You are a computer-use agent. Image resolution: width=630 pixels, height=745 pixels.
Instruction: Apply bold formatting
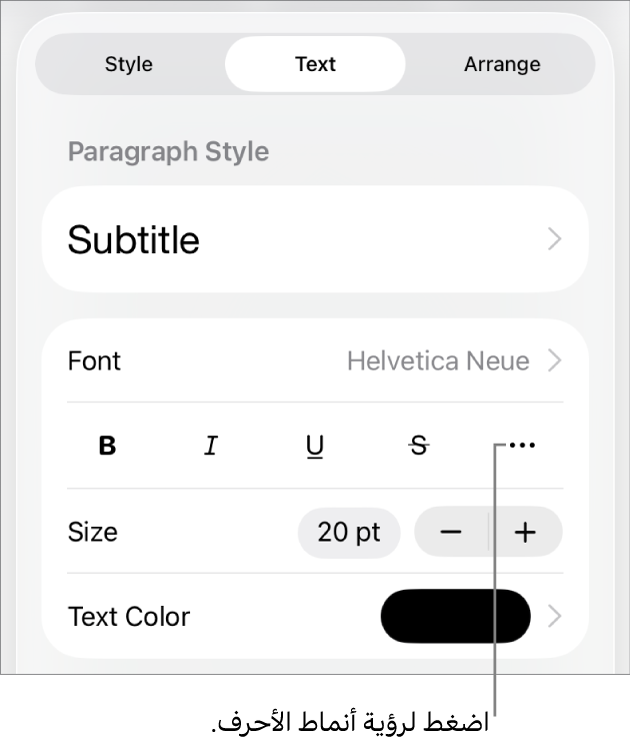pos(107,446)
